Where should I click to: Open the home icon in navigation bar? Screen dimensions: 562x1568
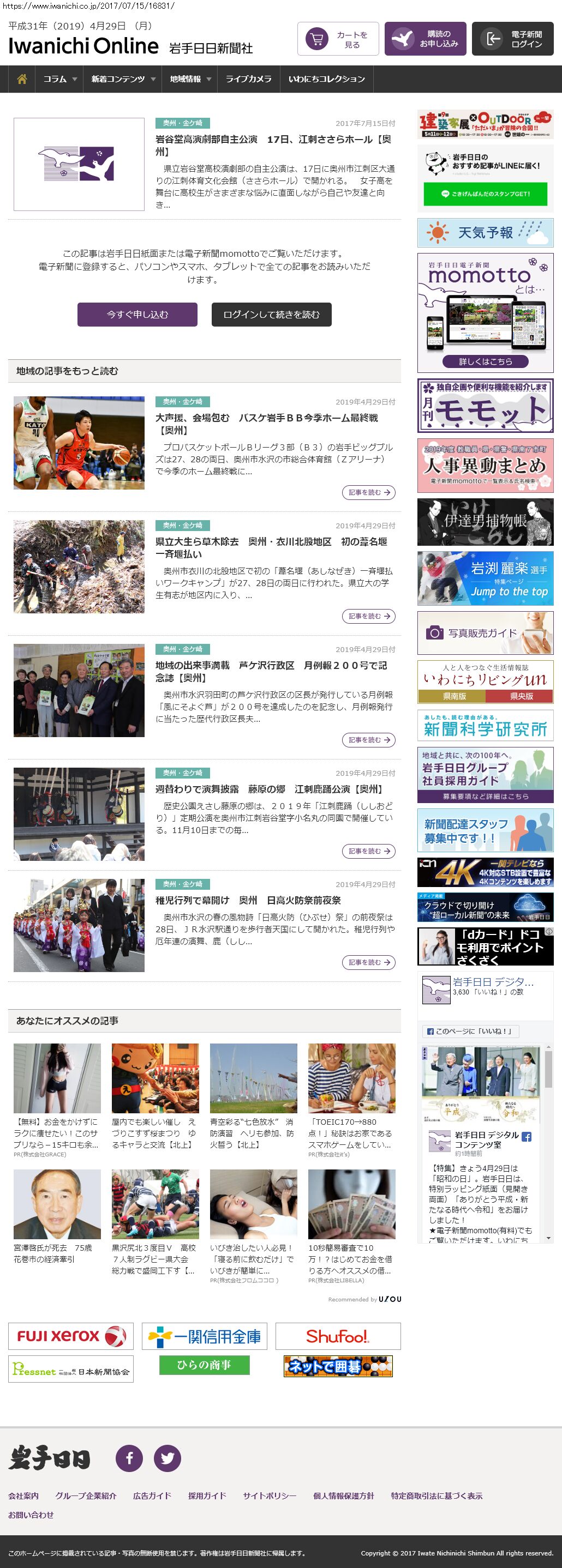(x=22, y=79)
